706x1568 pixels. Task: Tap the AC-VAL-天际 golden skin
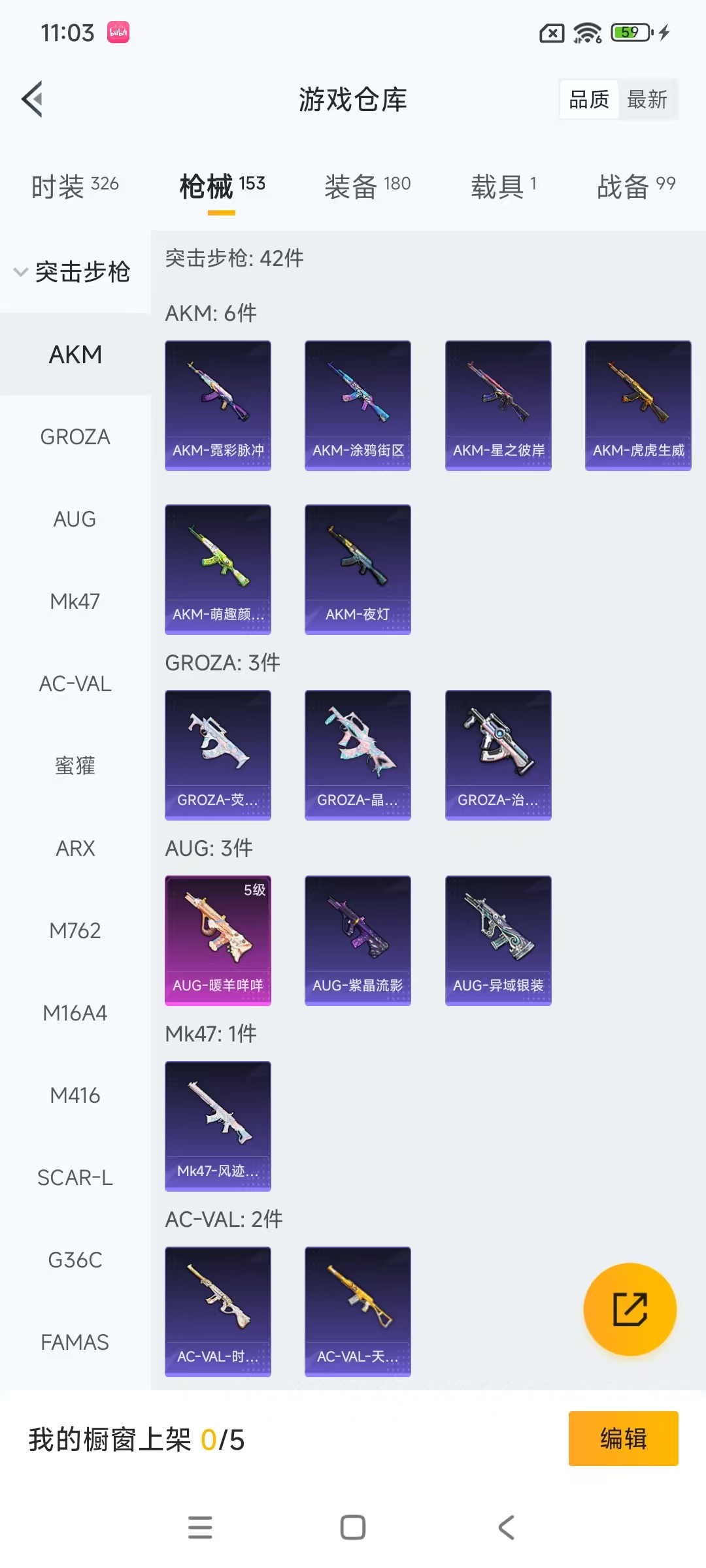358,1311
